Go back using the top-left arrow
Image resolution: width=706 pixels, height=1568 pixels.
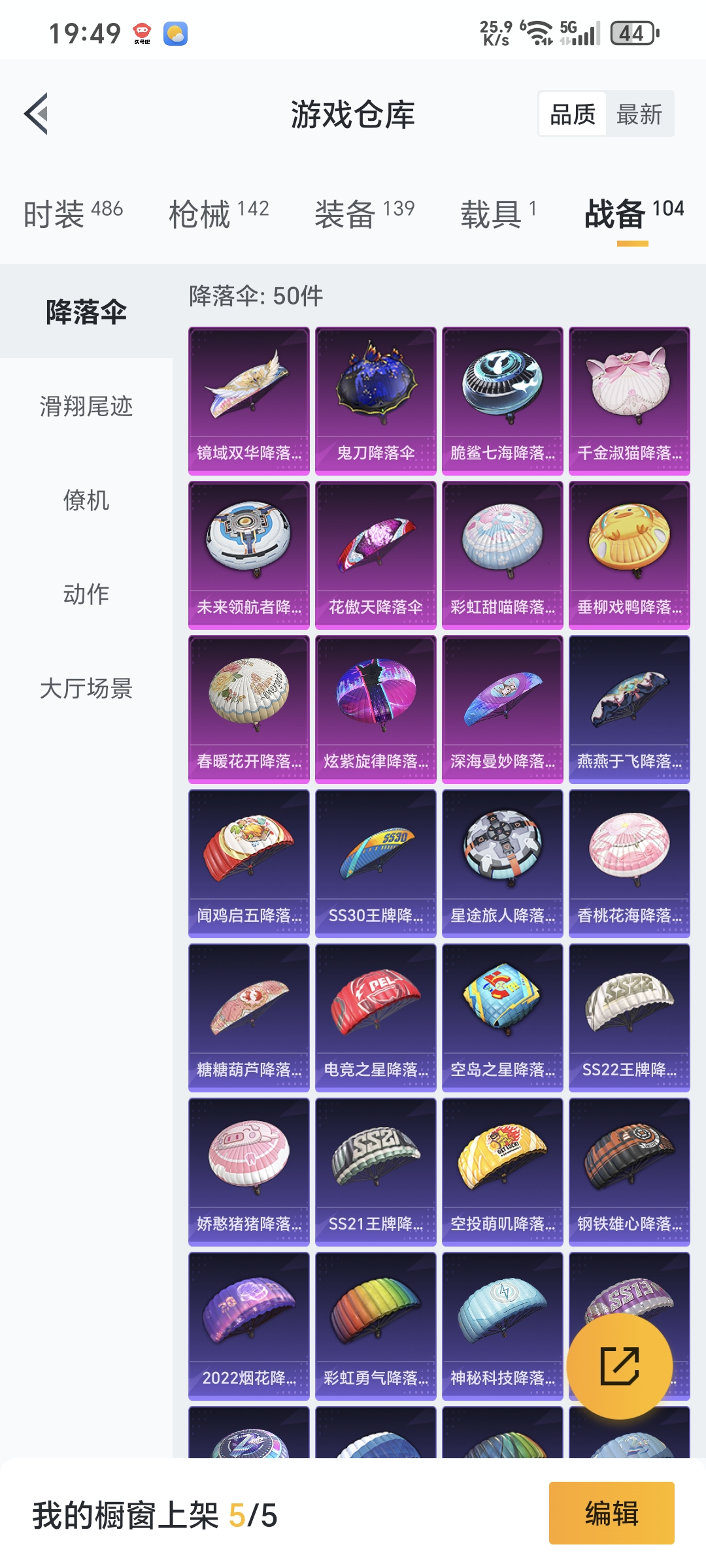click(37, 114)
